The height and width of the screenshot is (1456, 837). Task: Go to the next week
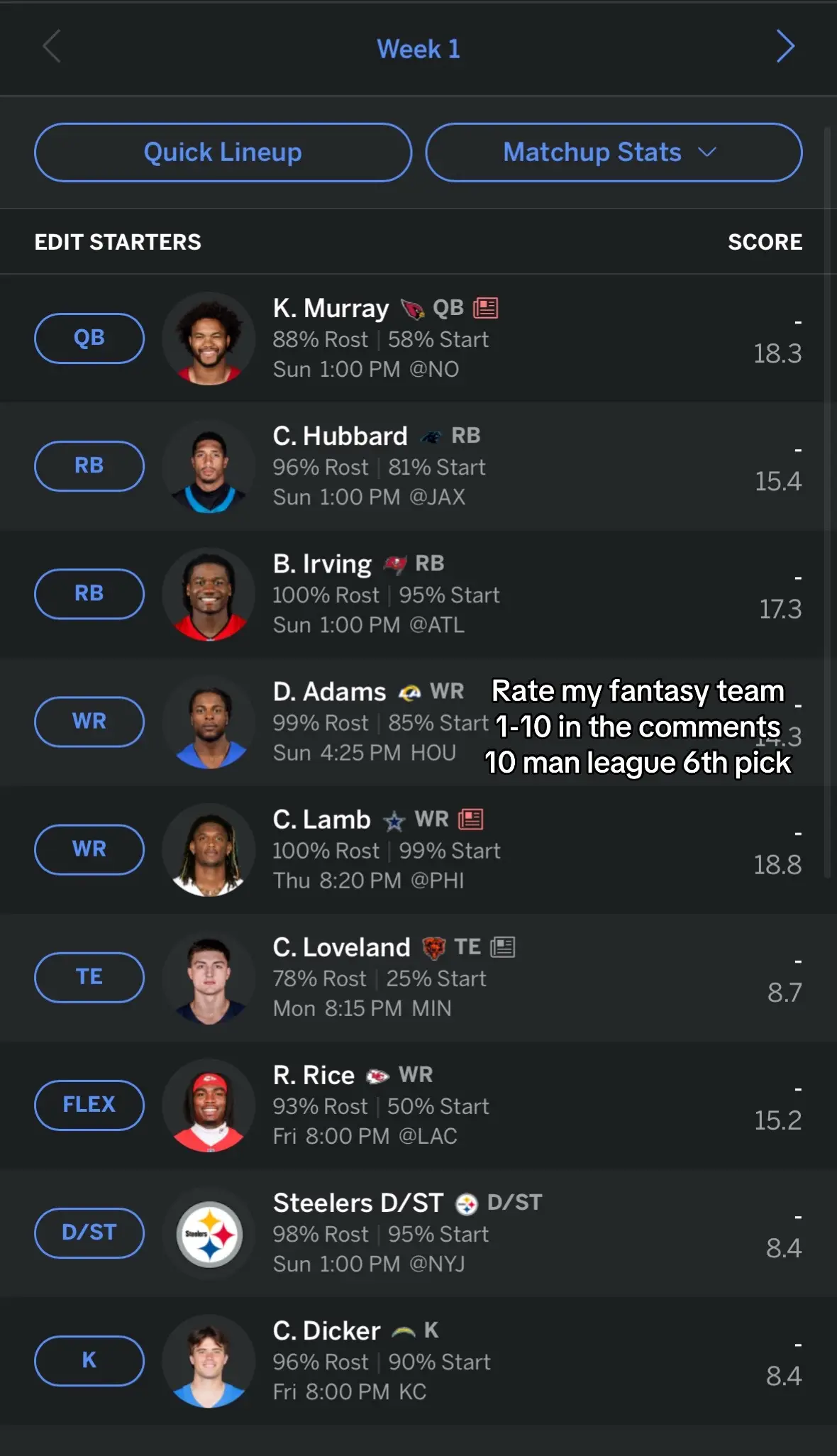click(x=785, y=47)
